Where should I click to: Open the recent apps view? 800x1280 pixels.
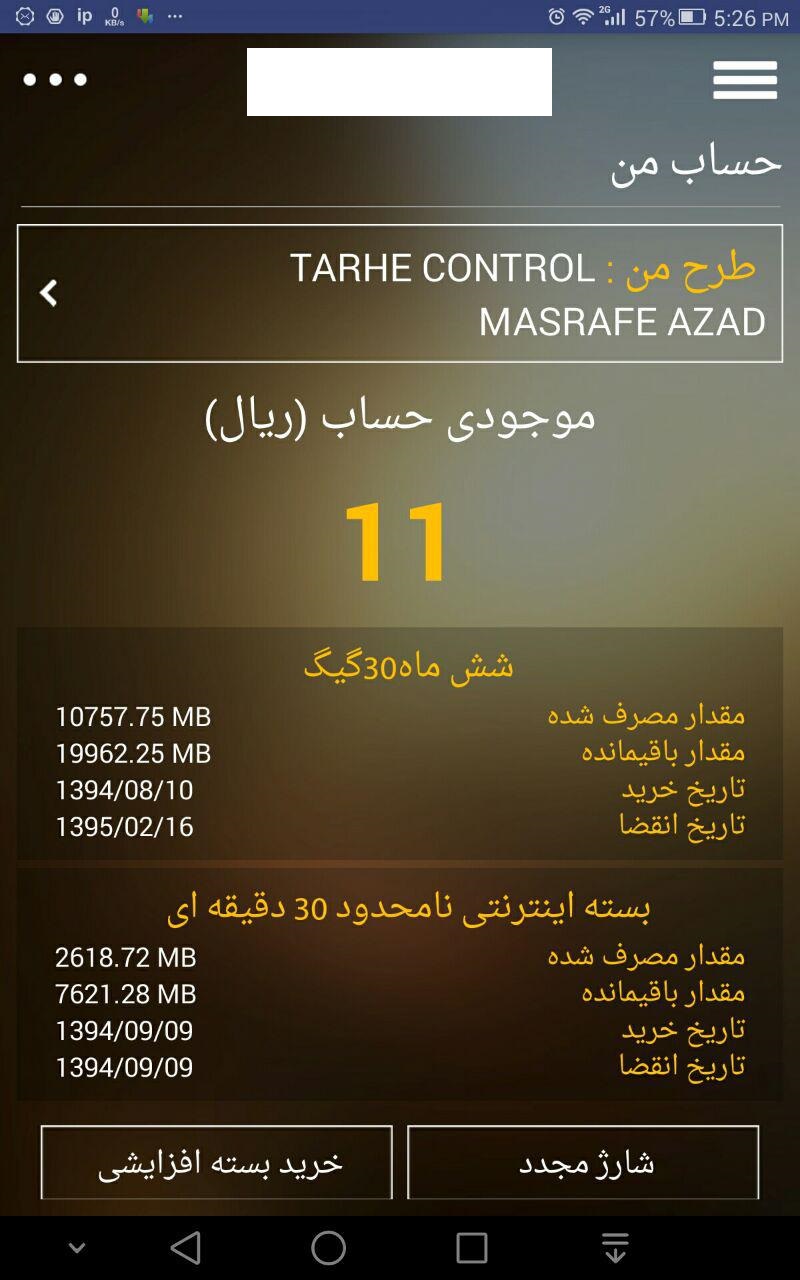pos(471,1247)
